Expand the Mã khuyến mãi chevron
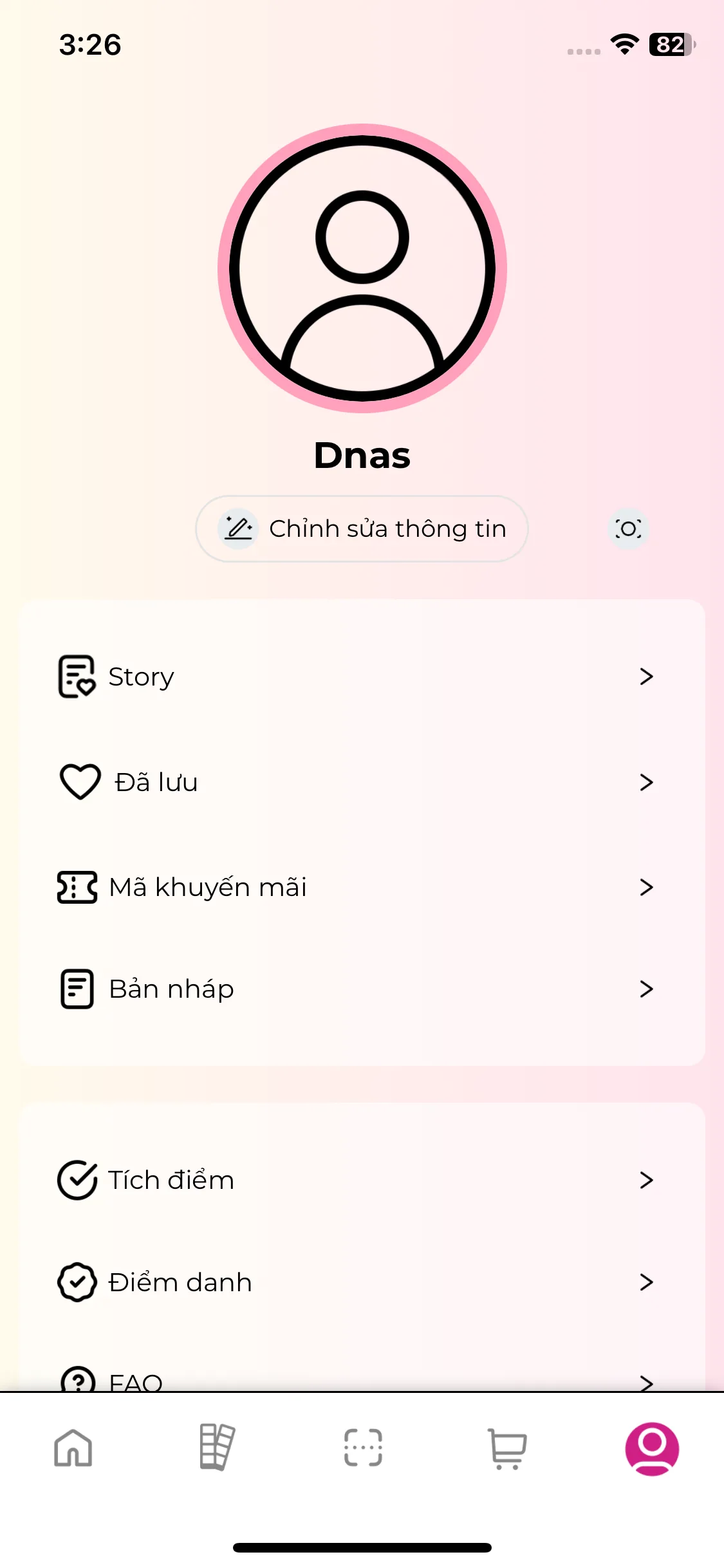Image resolution: width=724 pixels, height=1568 pixels. pos(647,887)
